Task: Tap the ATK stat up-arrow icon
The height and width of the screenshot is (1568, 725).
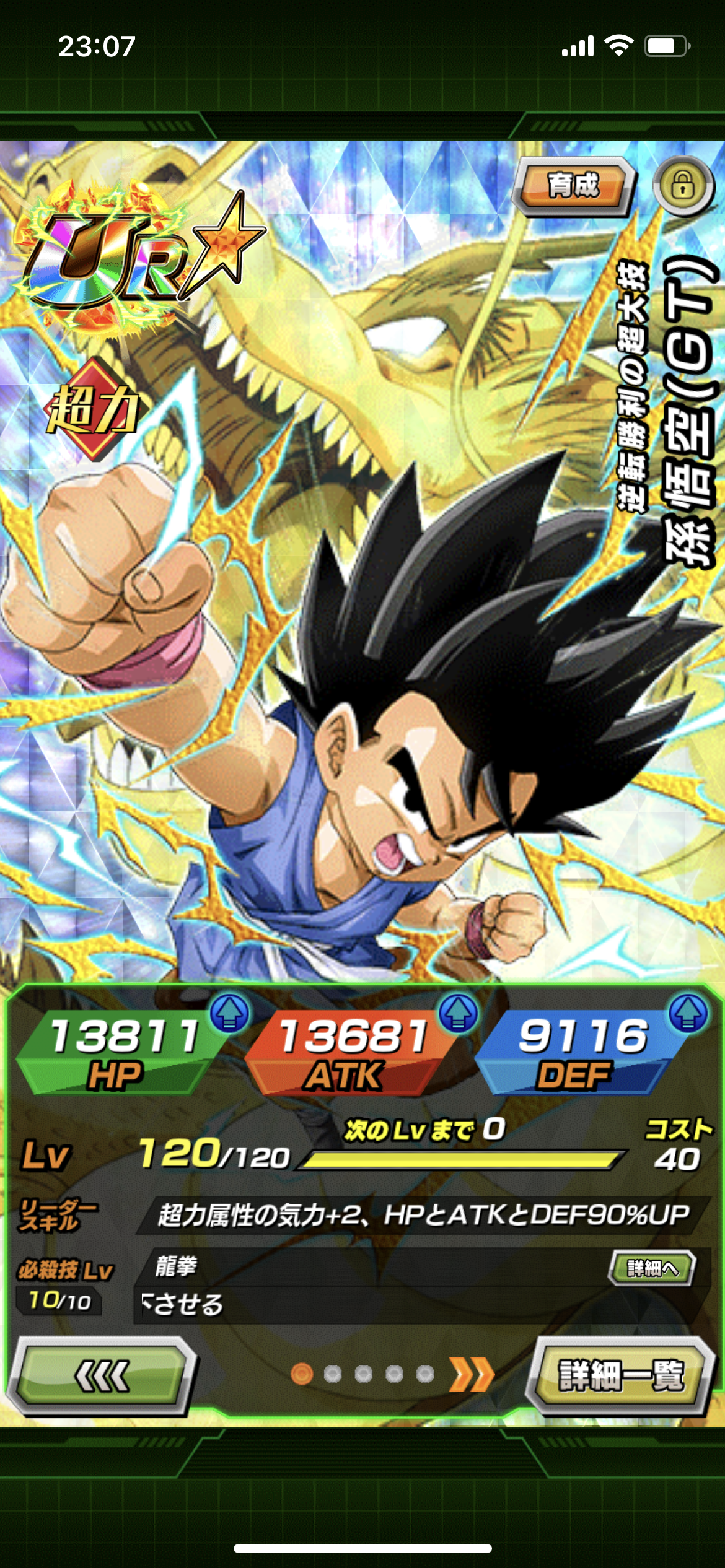Action: point(458,1014)
